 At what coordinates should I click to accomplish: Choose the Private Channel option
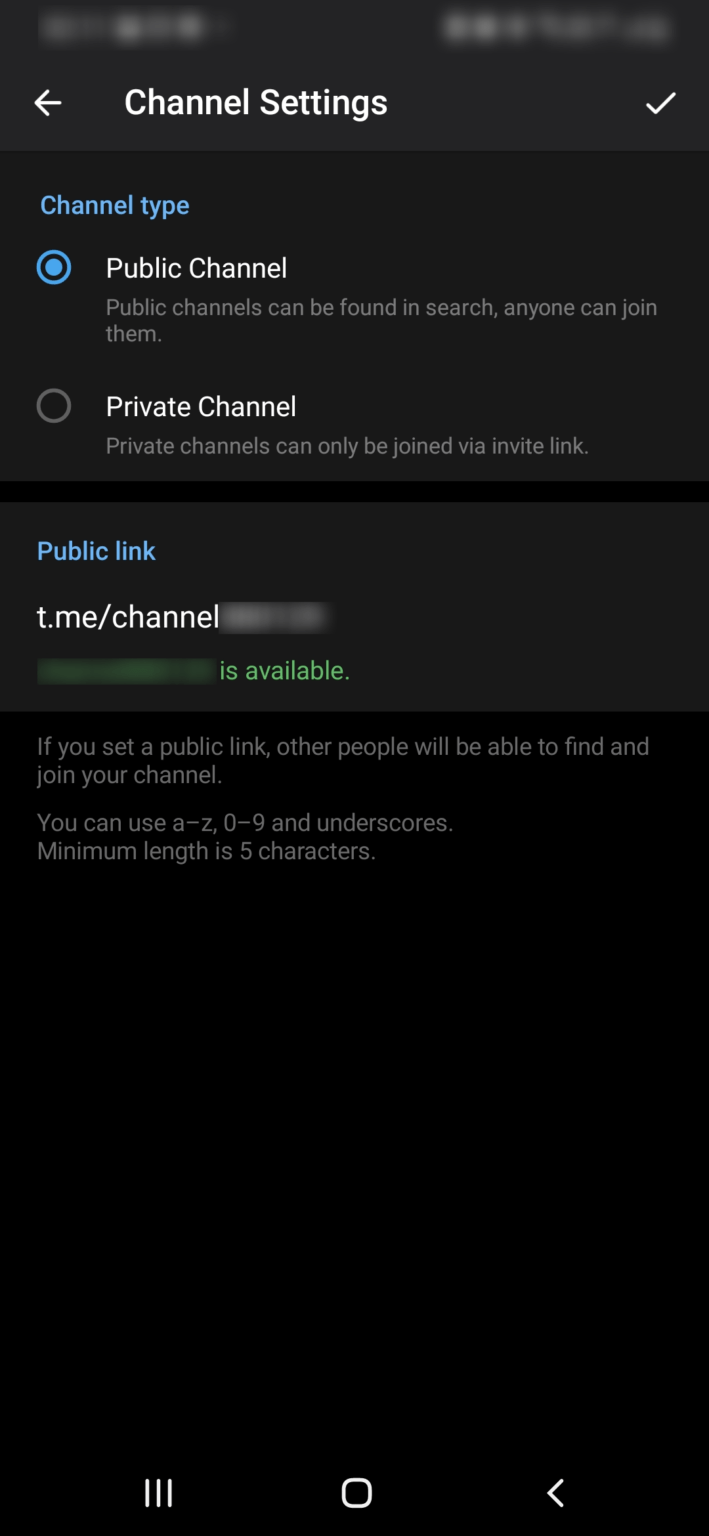pos(54,406)
